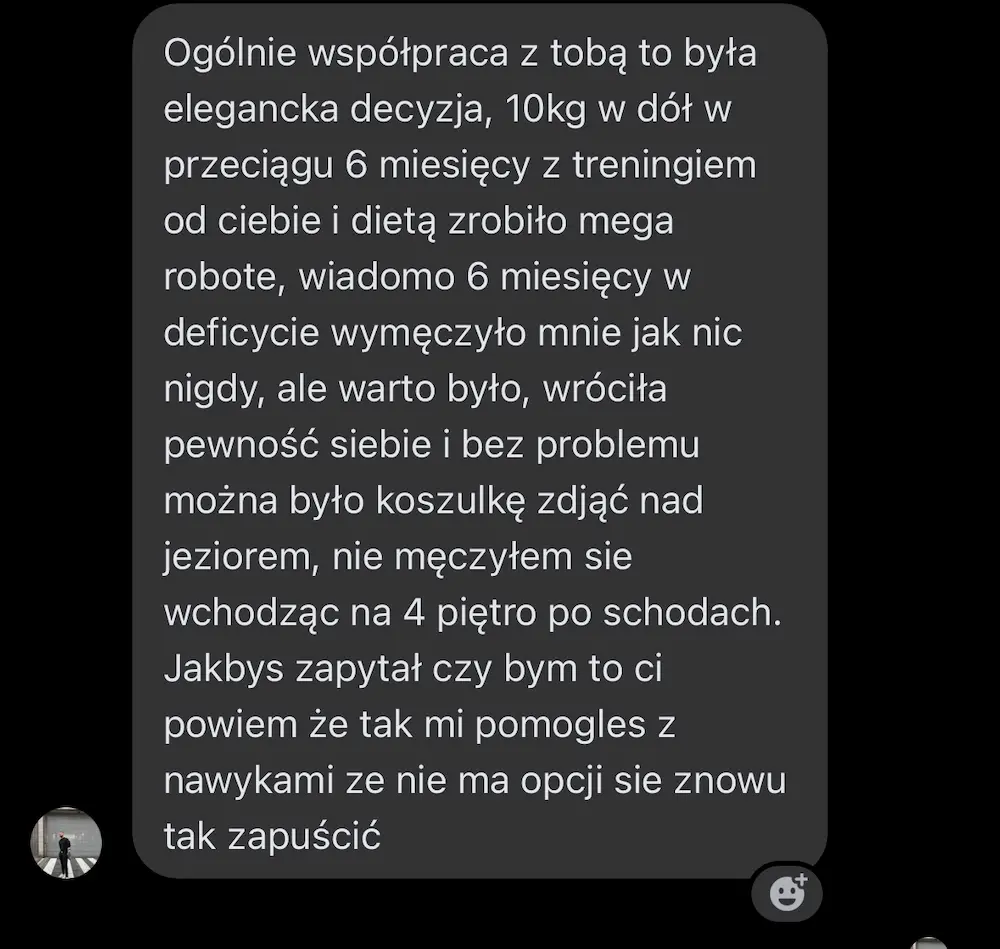Add an emoji reaction to the message

[x=787, y=891]
